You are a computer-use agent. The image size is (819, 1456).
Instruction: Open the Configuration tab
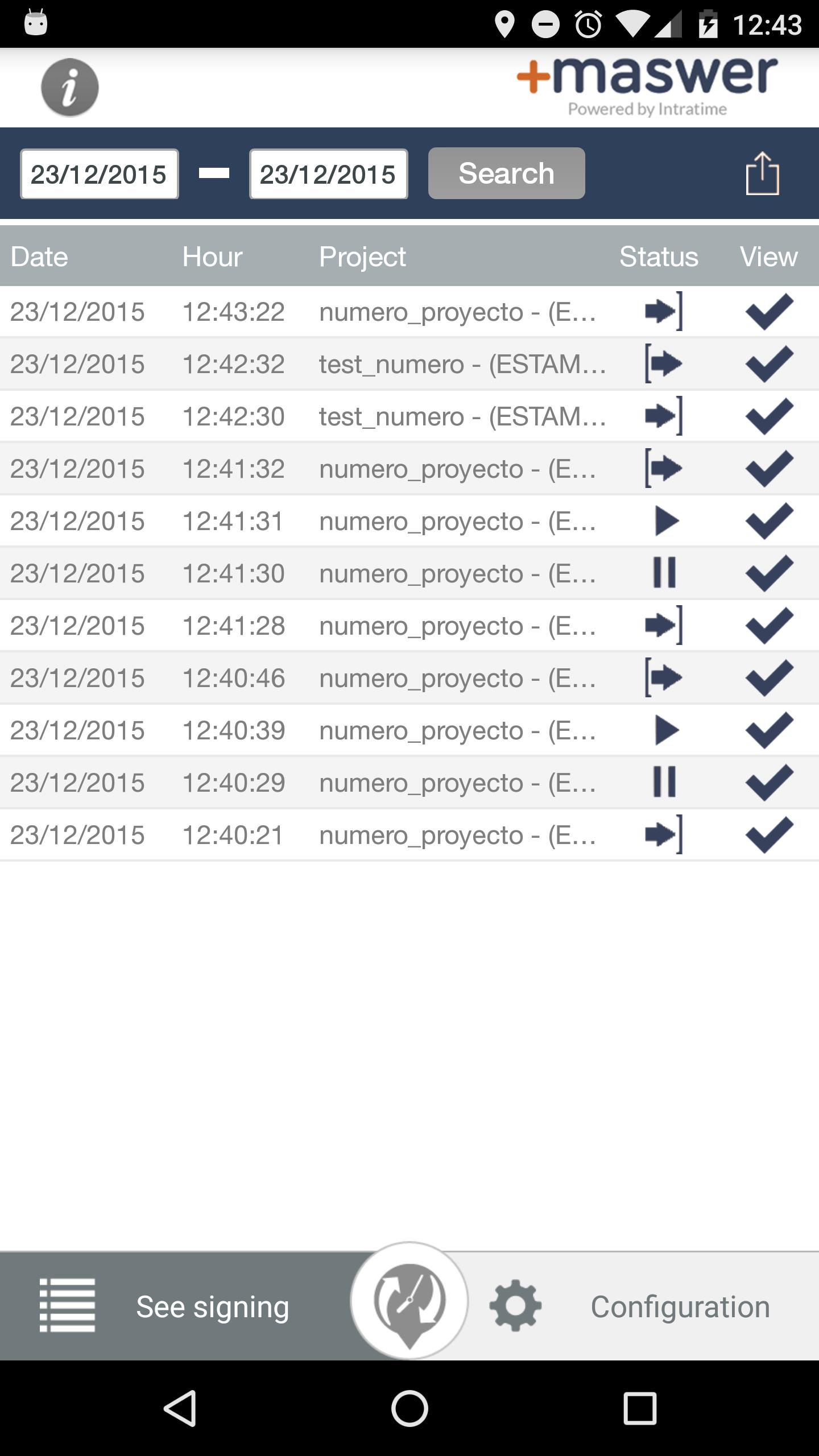[x=643, y=1306]
